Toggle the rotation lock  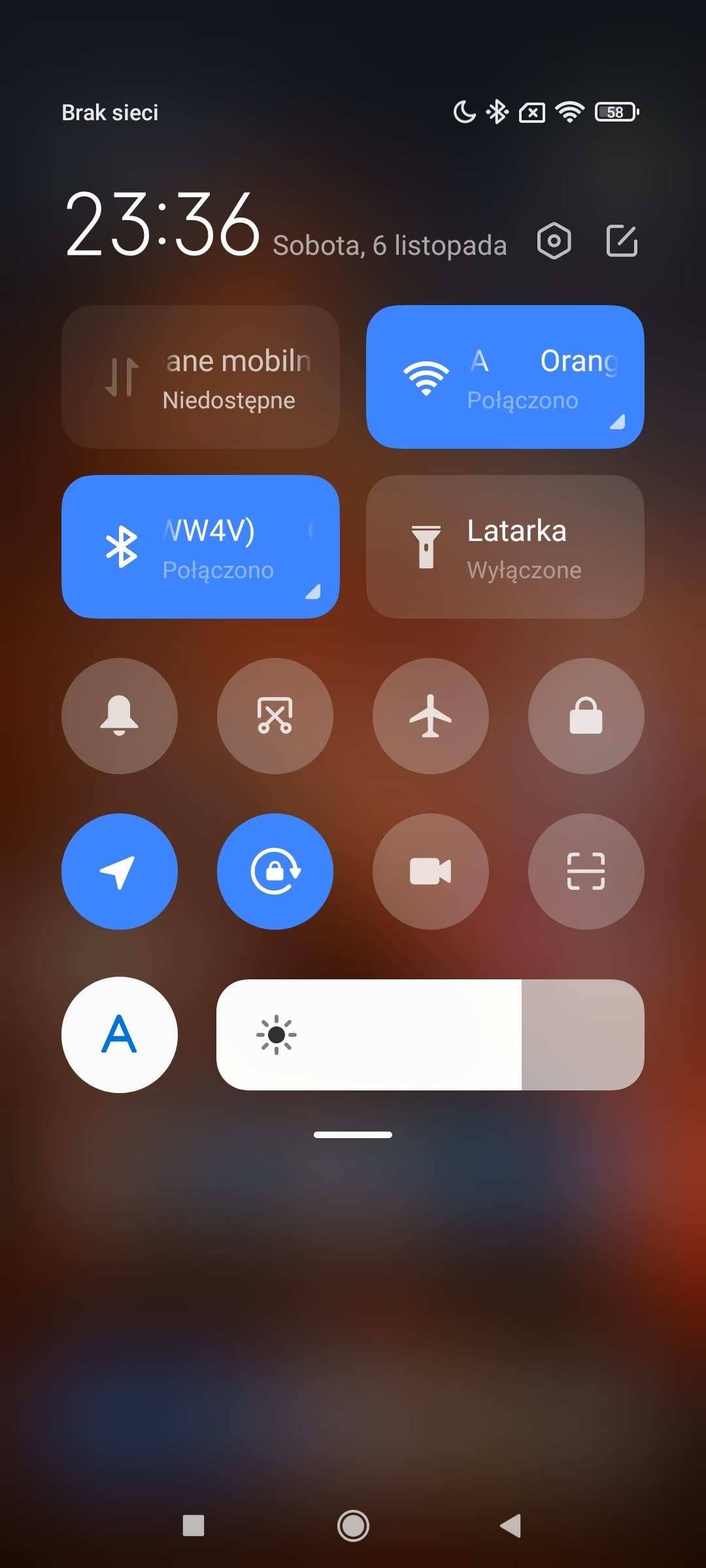(275, 872)
